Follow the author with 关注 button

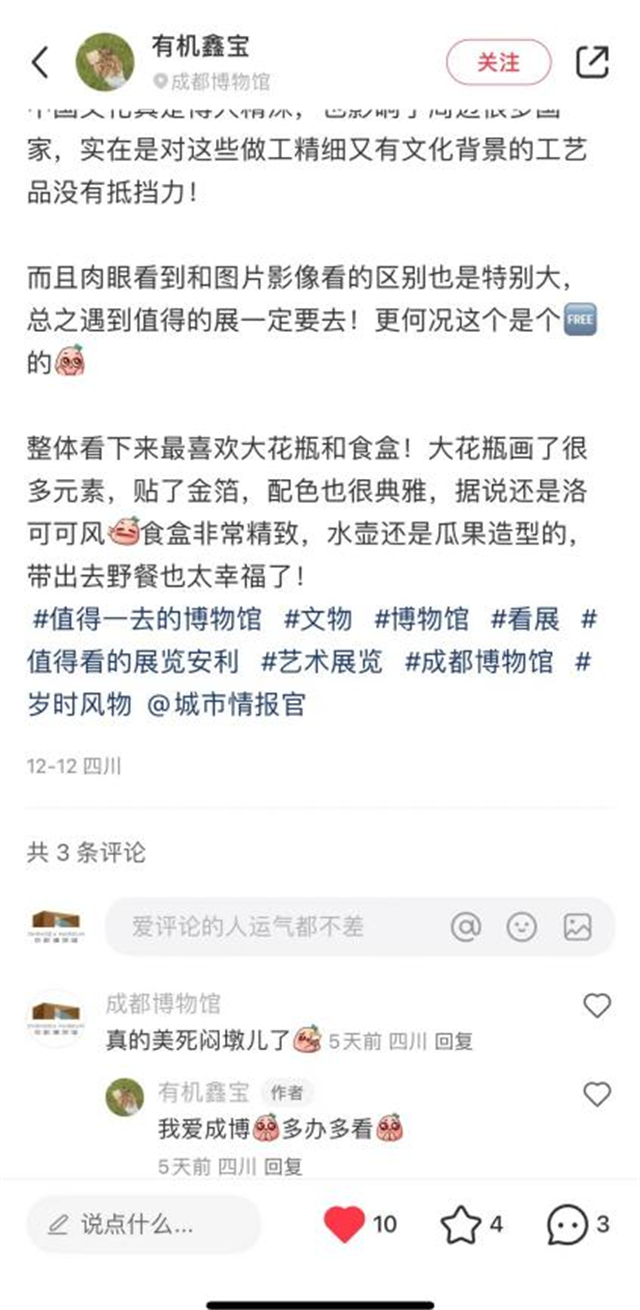click(x=498, y=62)
